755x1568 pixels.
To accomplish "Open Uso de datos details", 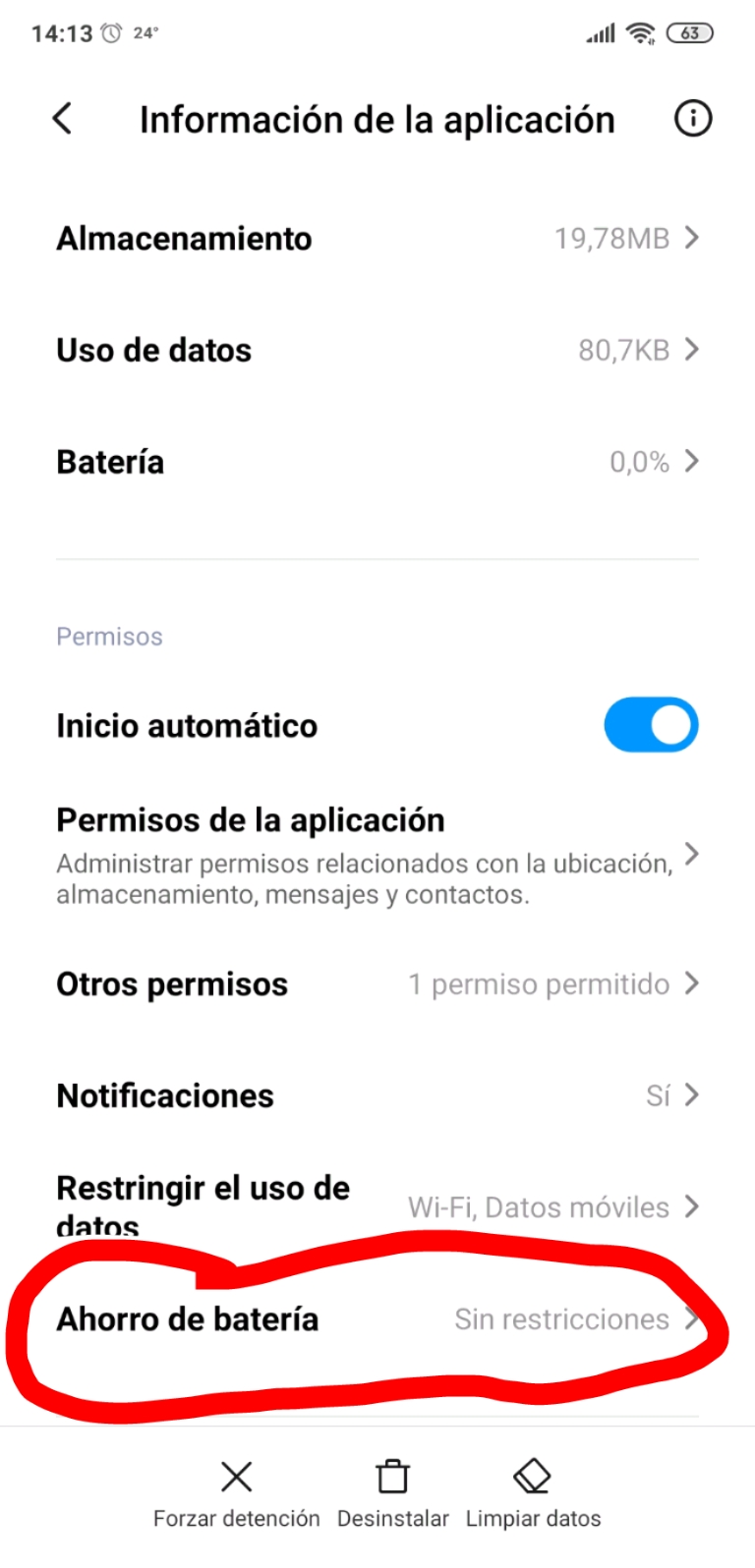I will [377, 350].
